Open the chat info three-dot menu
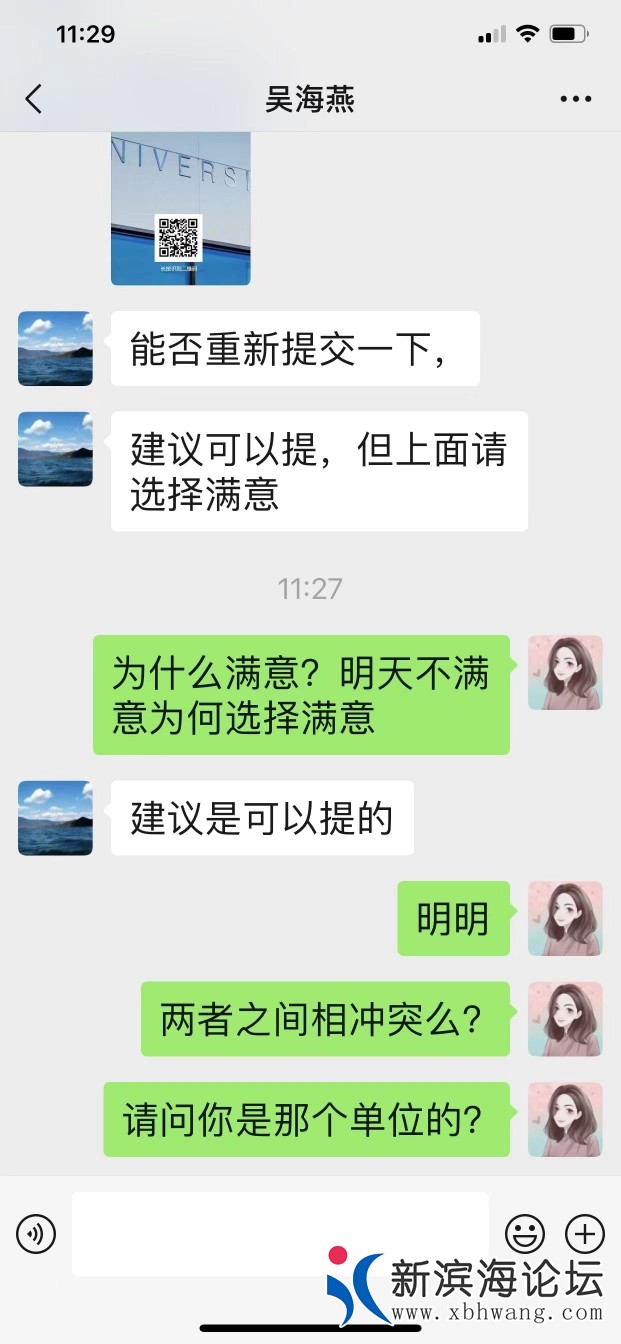 point(576,99)
